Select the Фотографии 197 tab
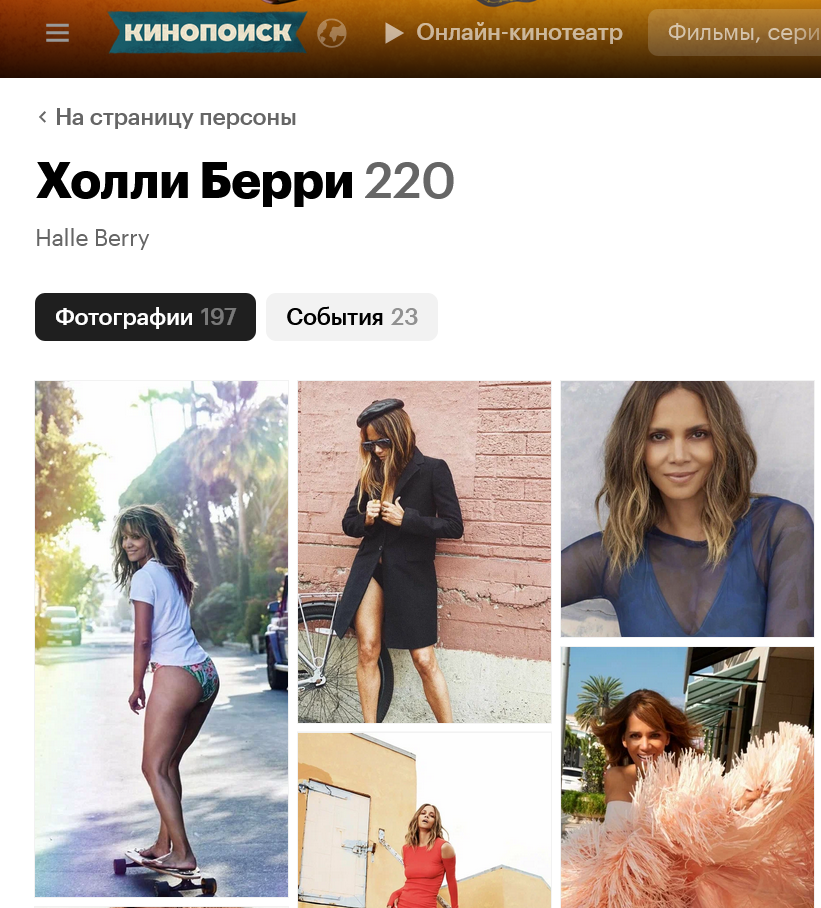Image resolution: width=821 pixels, height=908 pixels. coord(145,317)
